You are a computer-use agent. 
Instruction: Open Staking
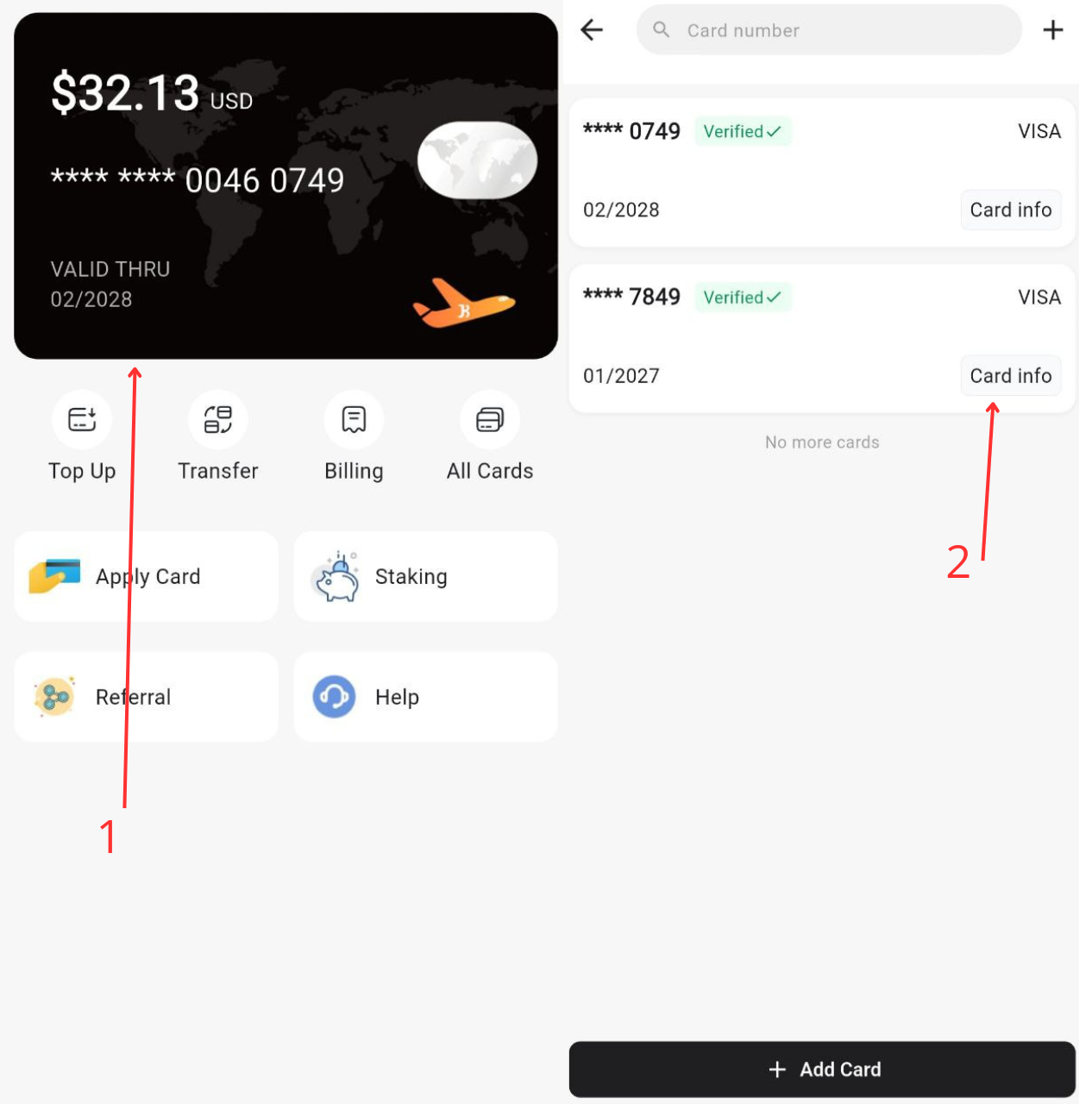coord(425,576)
